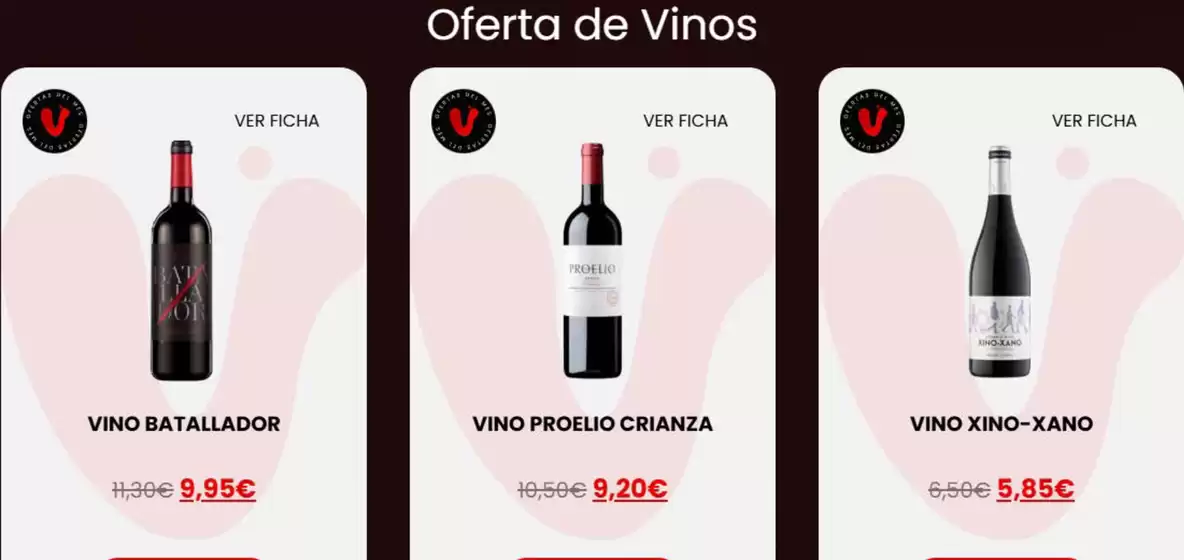Open VER FICHA for Vino Xino-Xano
This screenshot has height=560, width=1184.
tap(1094, 121)
